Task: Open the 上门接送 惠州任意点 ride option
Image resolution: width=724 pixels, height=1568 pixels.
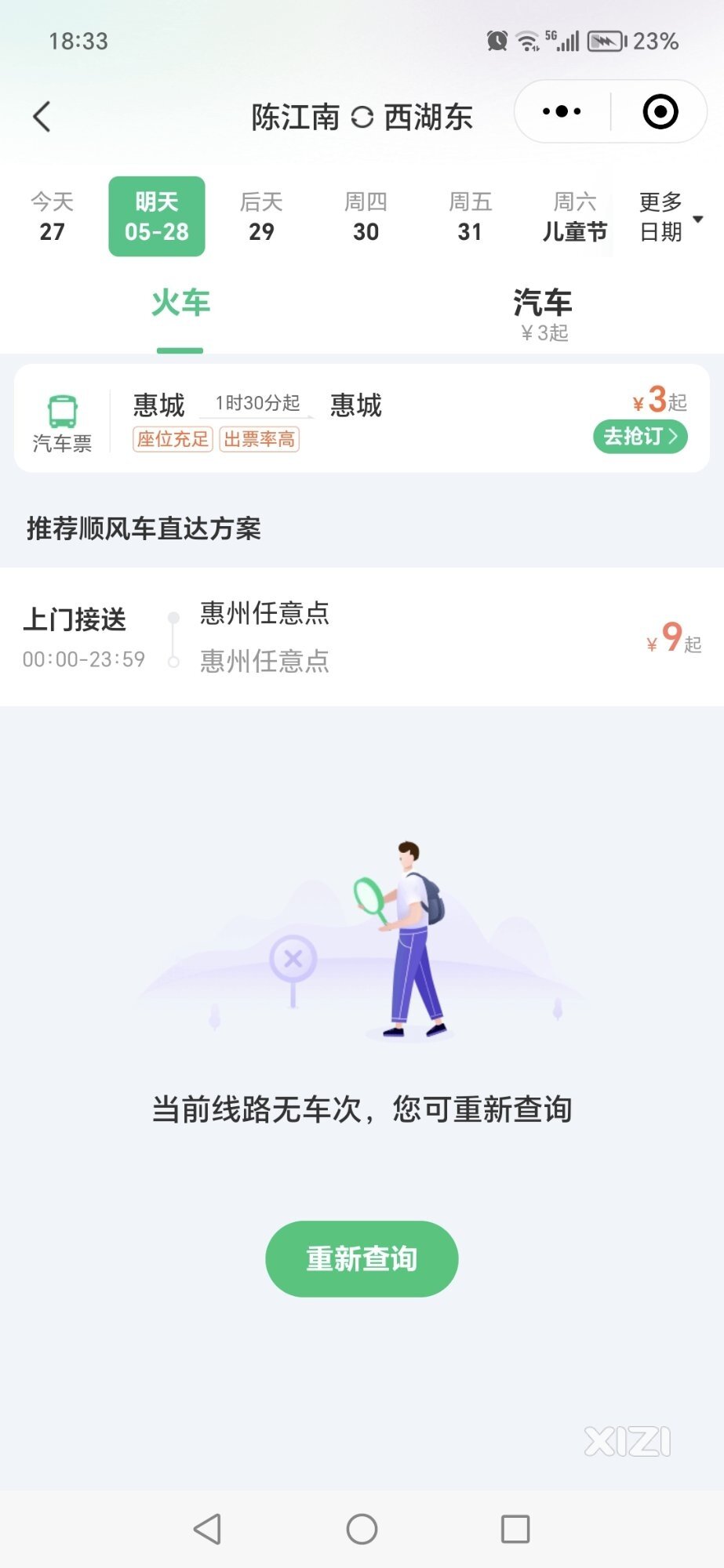Action: [x=362, y=637]
